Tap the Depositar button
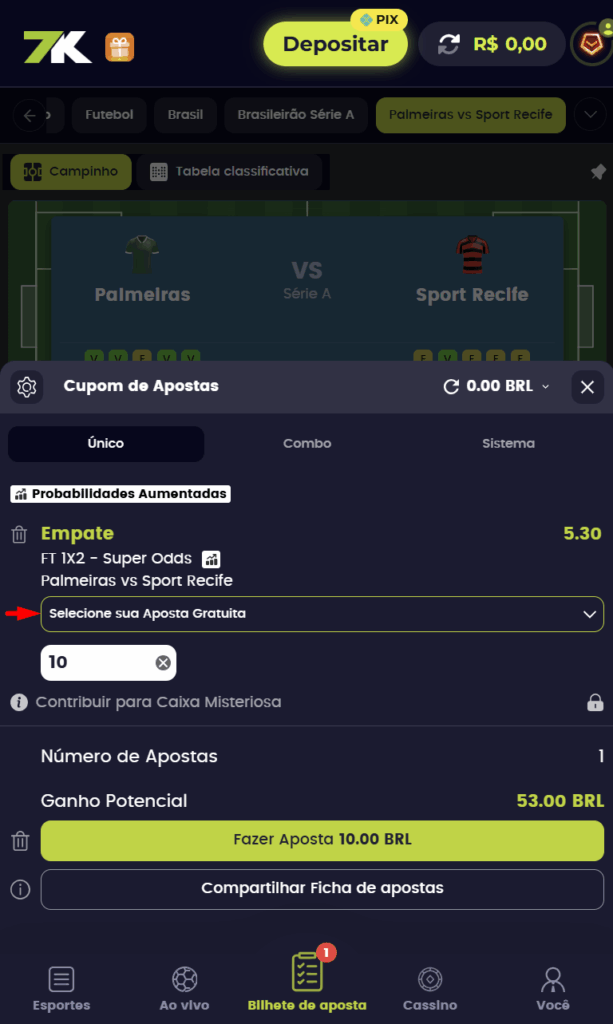Viewport: 613px width, 1024px height. tap(335, 44)
